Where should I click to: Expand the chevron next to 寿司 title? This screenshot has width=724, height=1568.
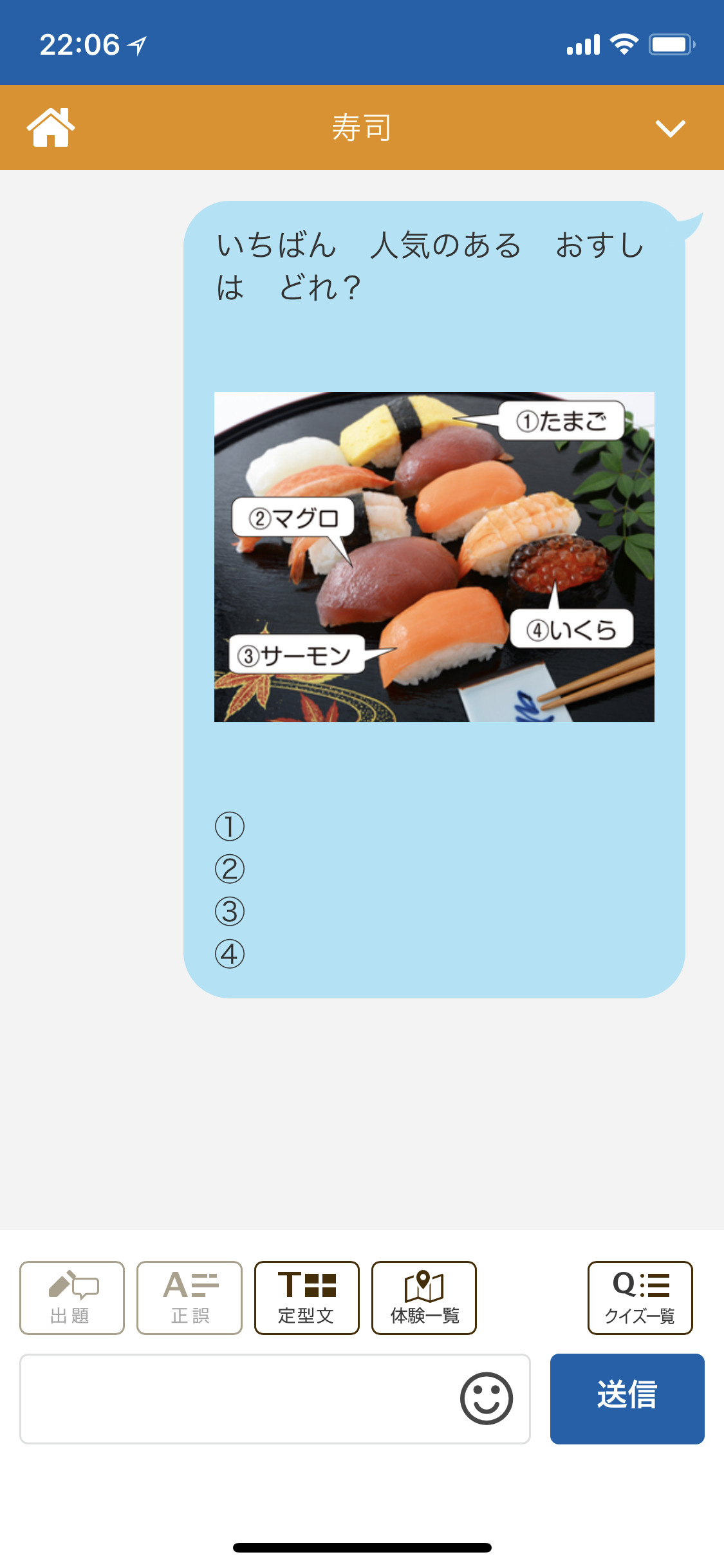coord(671,126)
